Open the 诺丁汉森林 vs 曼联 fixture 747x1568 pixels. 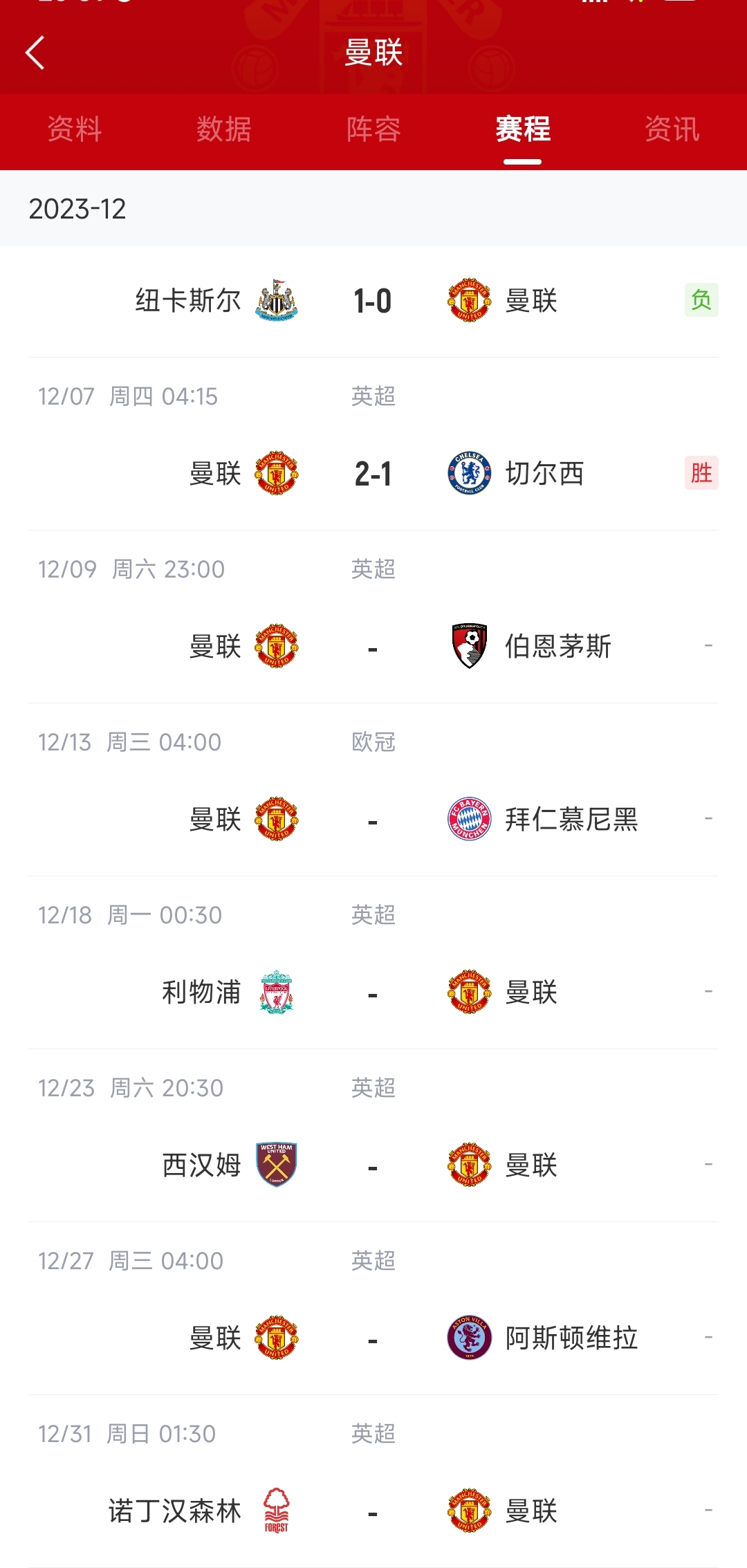click(x=373, y=1482)
